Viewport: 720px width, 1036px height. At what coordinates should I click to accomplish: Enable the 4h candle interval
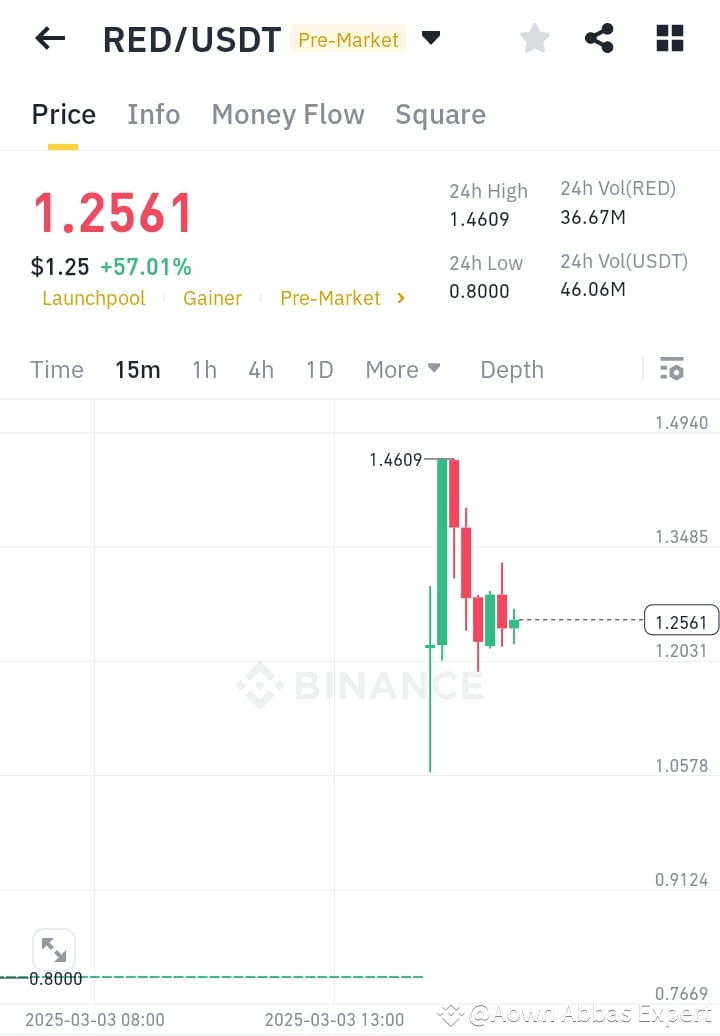261,369
